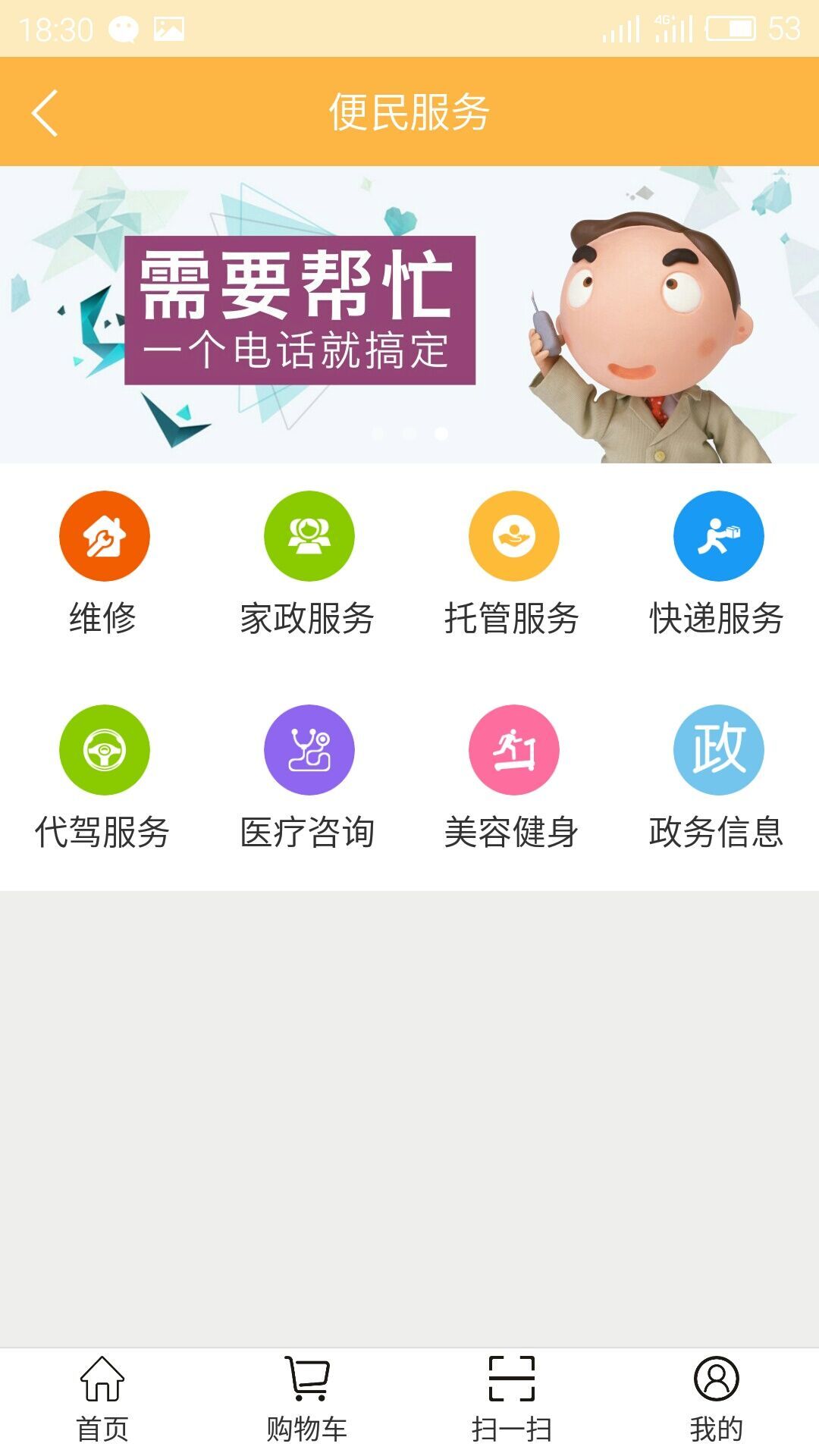Image resolution: width=819 pixels, height=1456 pixels.
Task: Open 美容健身 beauty and fitness
Action: 513,778
